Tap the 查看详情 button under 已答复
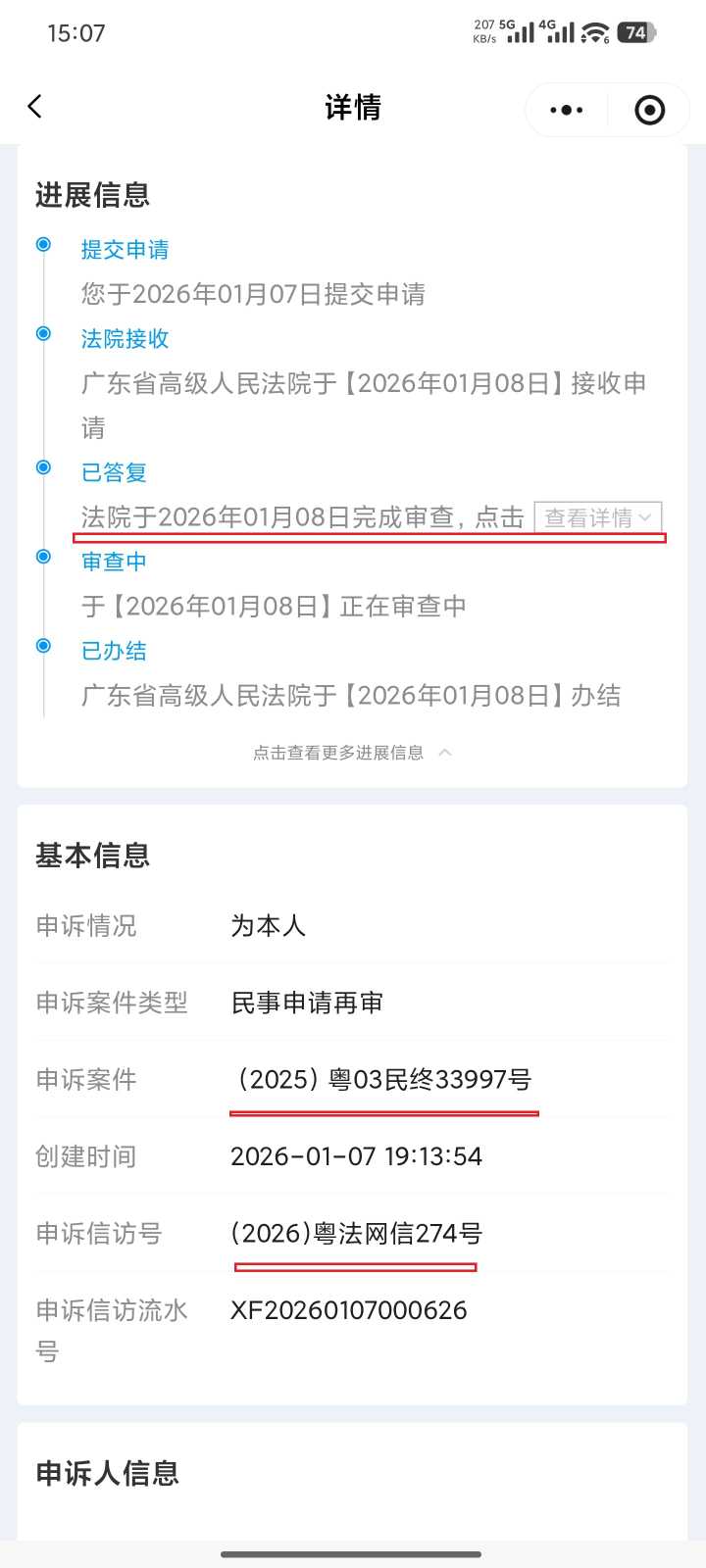Viewport: 706px width, 1568px height. (597, 517)
